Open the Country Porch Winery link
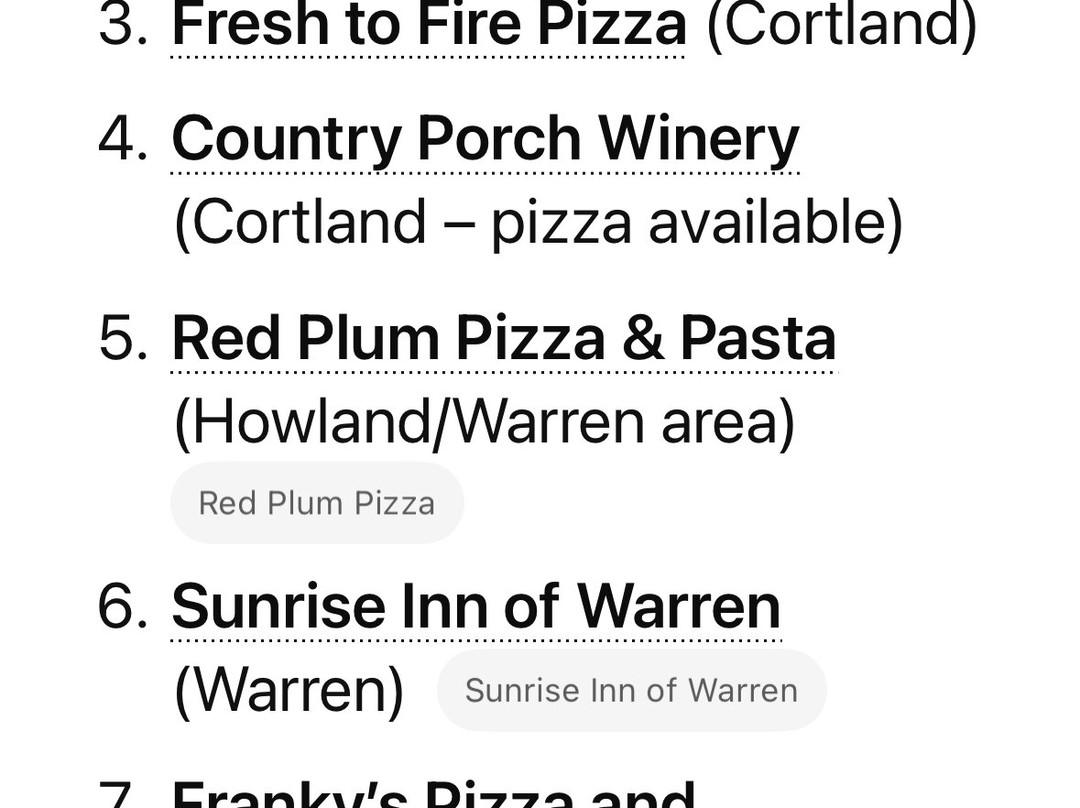The height and width of the screenshot is (808, 1080). (x=485, y=138)
